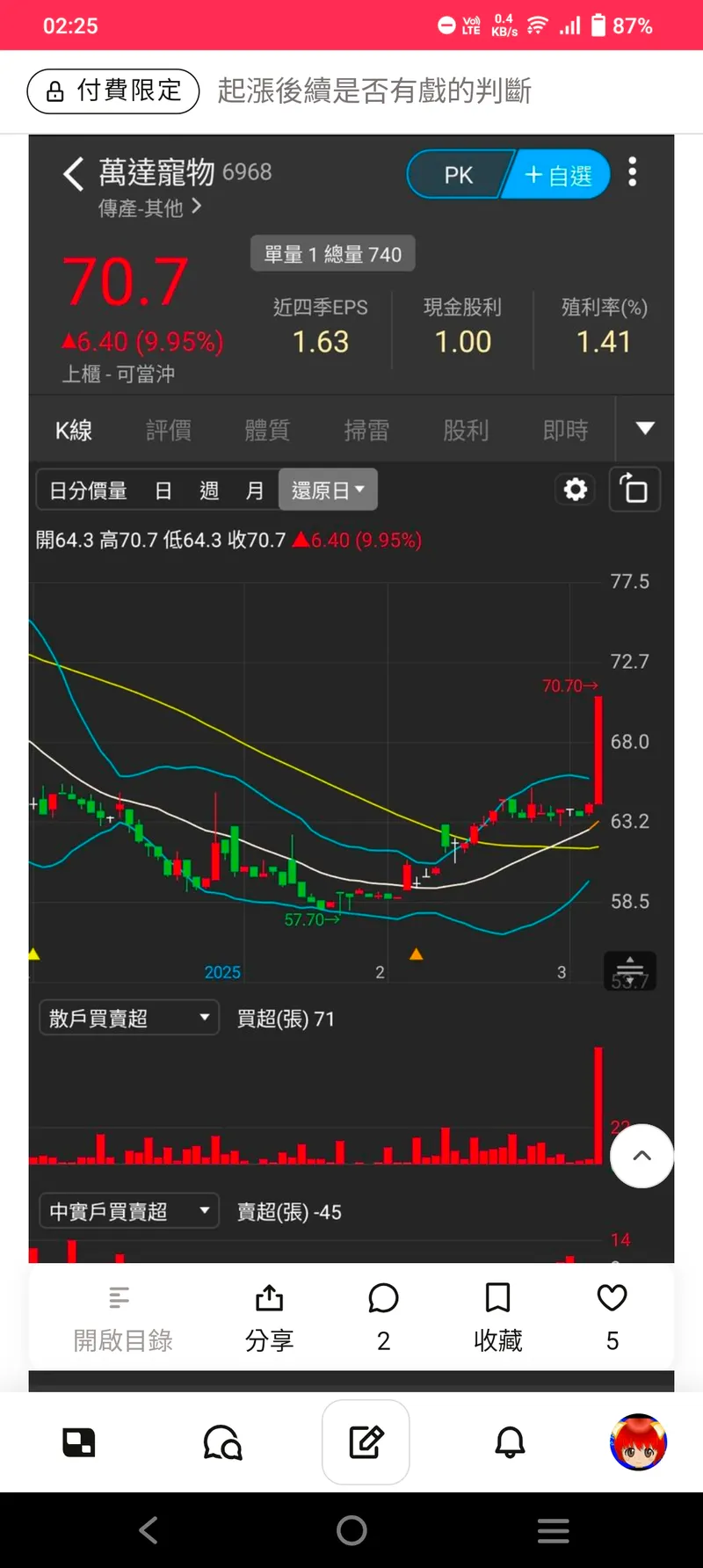Compose a new post with the pencil button
This screenshot has width=703, height=1568.
coord(366,1442)
